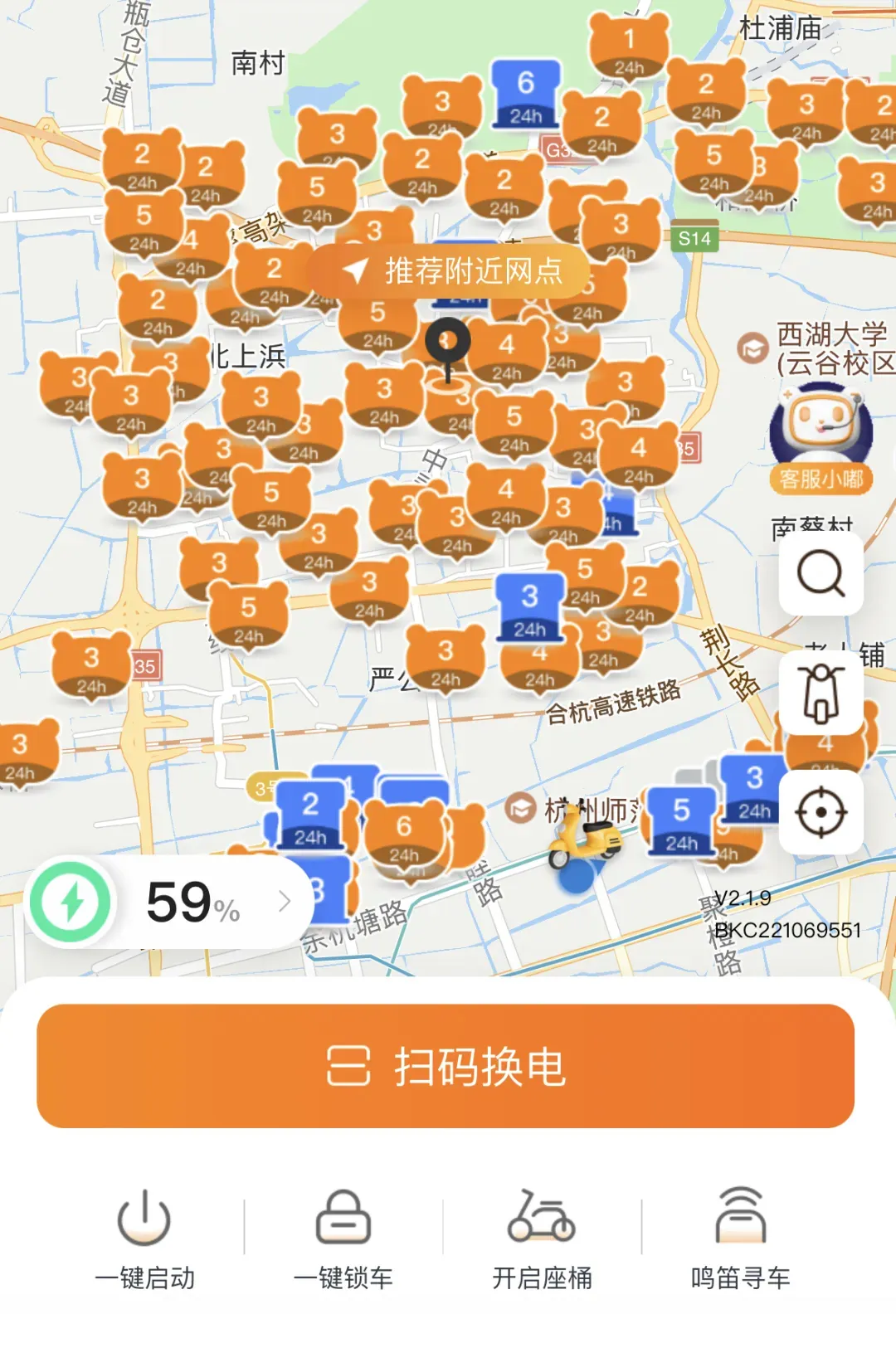The width and height of the screenshot is (896, 1348).
Task: Tap the green lightning battery icon
Action: click(73, 900)
